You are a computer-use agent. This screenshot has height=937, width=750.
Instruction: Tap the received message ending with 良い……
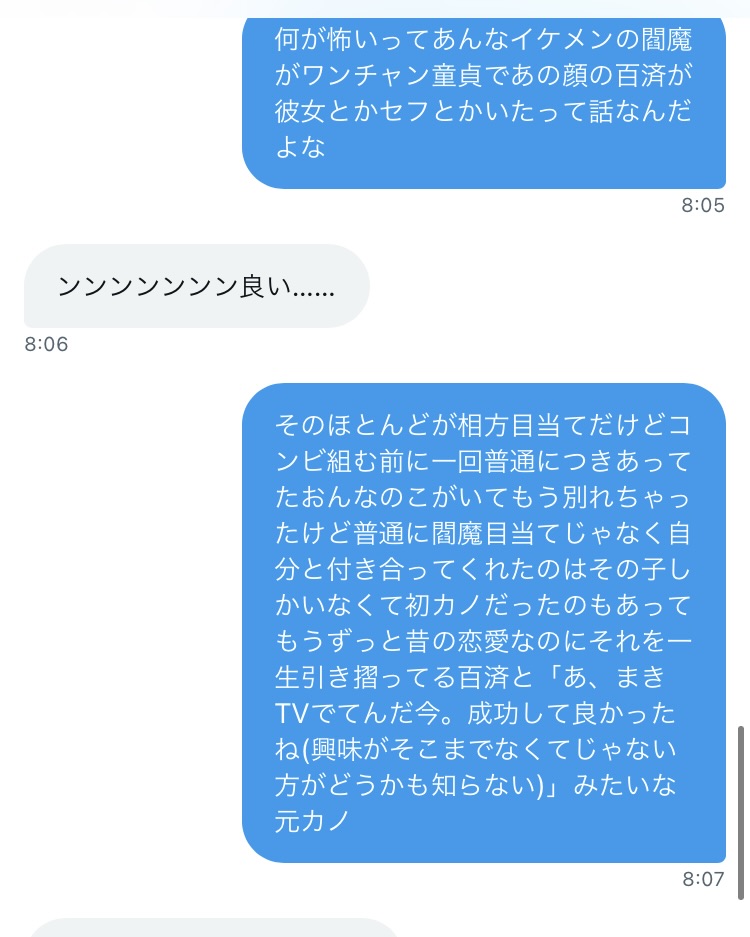point(196,287)
